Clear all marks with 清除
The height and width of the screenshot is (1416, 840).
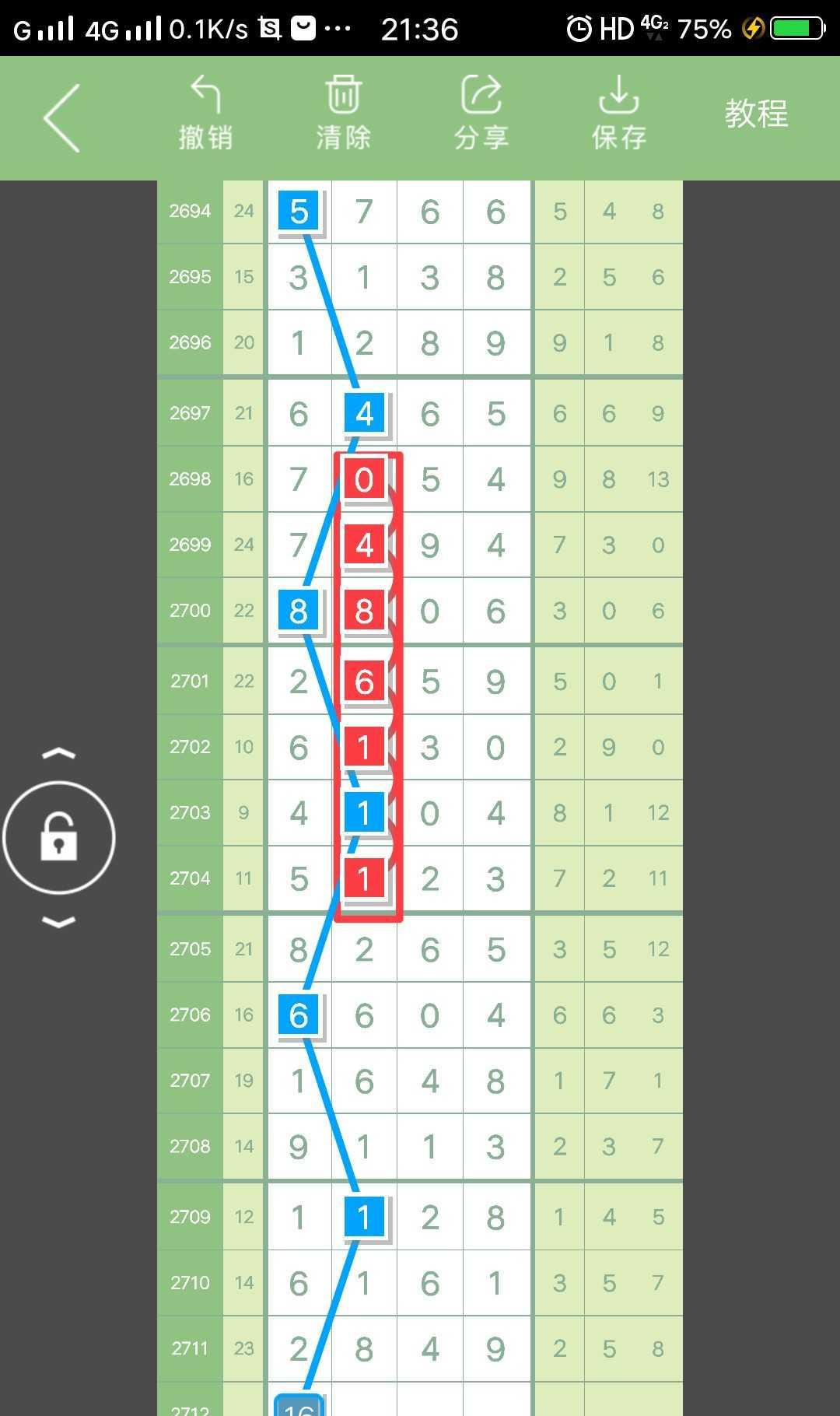point(343,114)
